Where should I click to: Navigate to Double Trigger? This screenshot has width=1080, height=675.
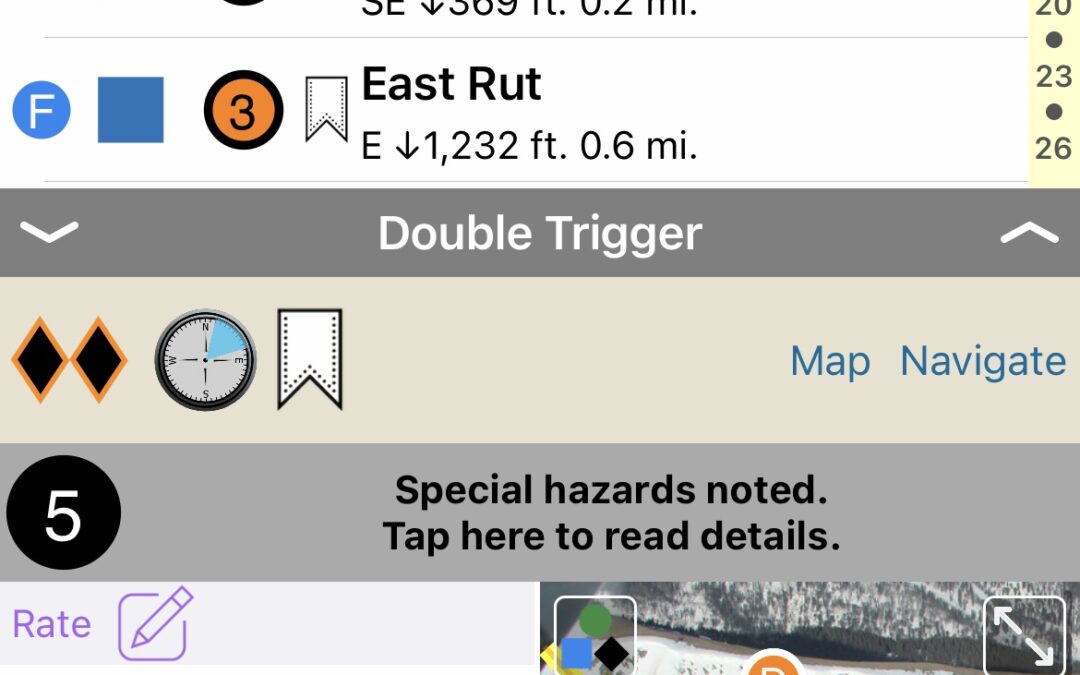pos(983,361)
